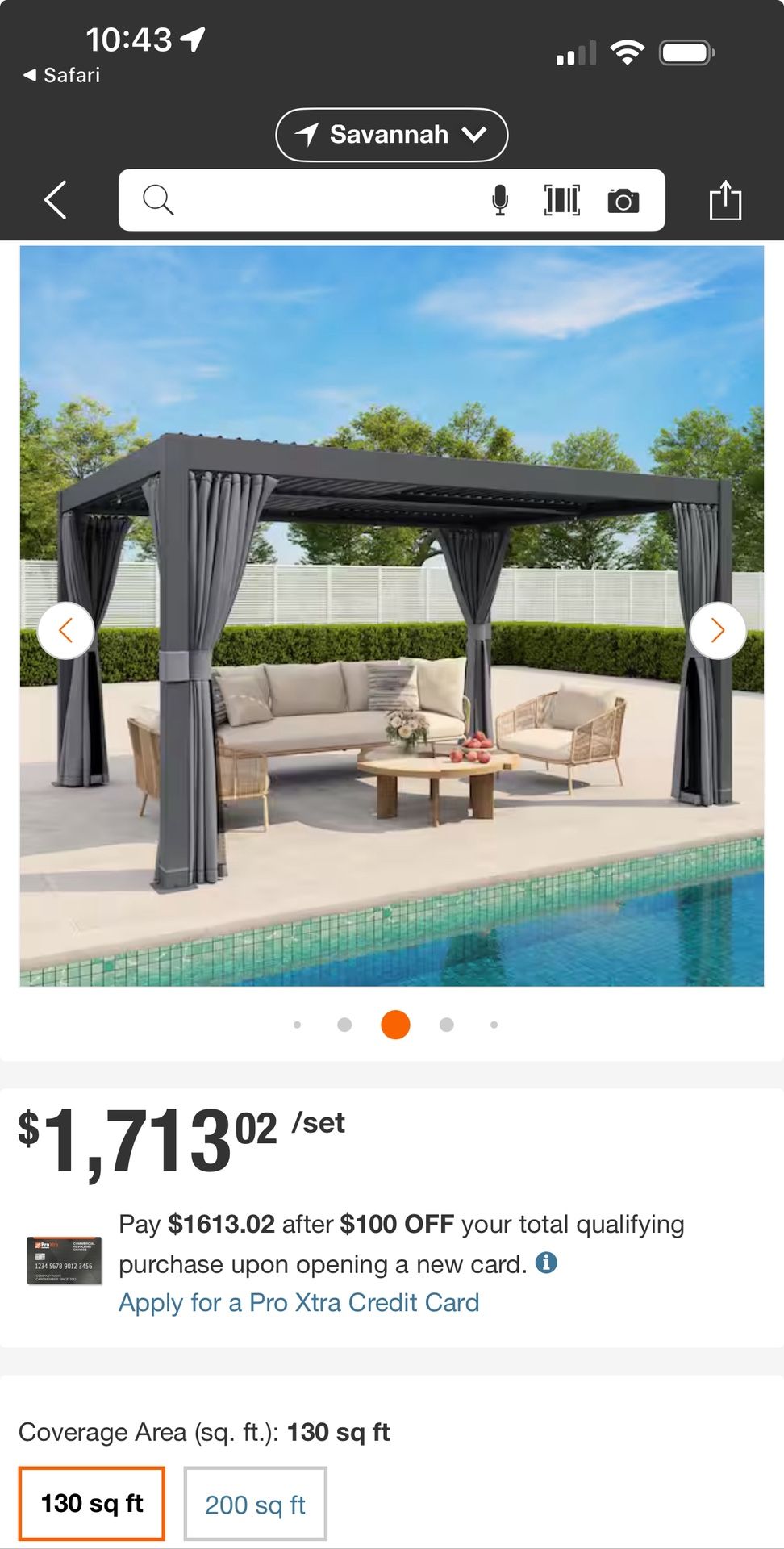The width and height of the screenshot is (784, 1549).
Task: Open the Savannah store location selector
Action: 392,135
